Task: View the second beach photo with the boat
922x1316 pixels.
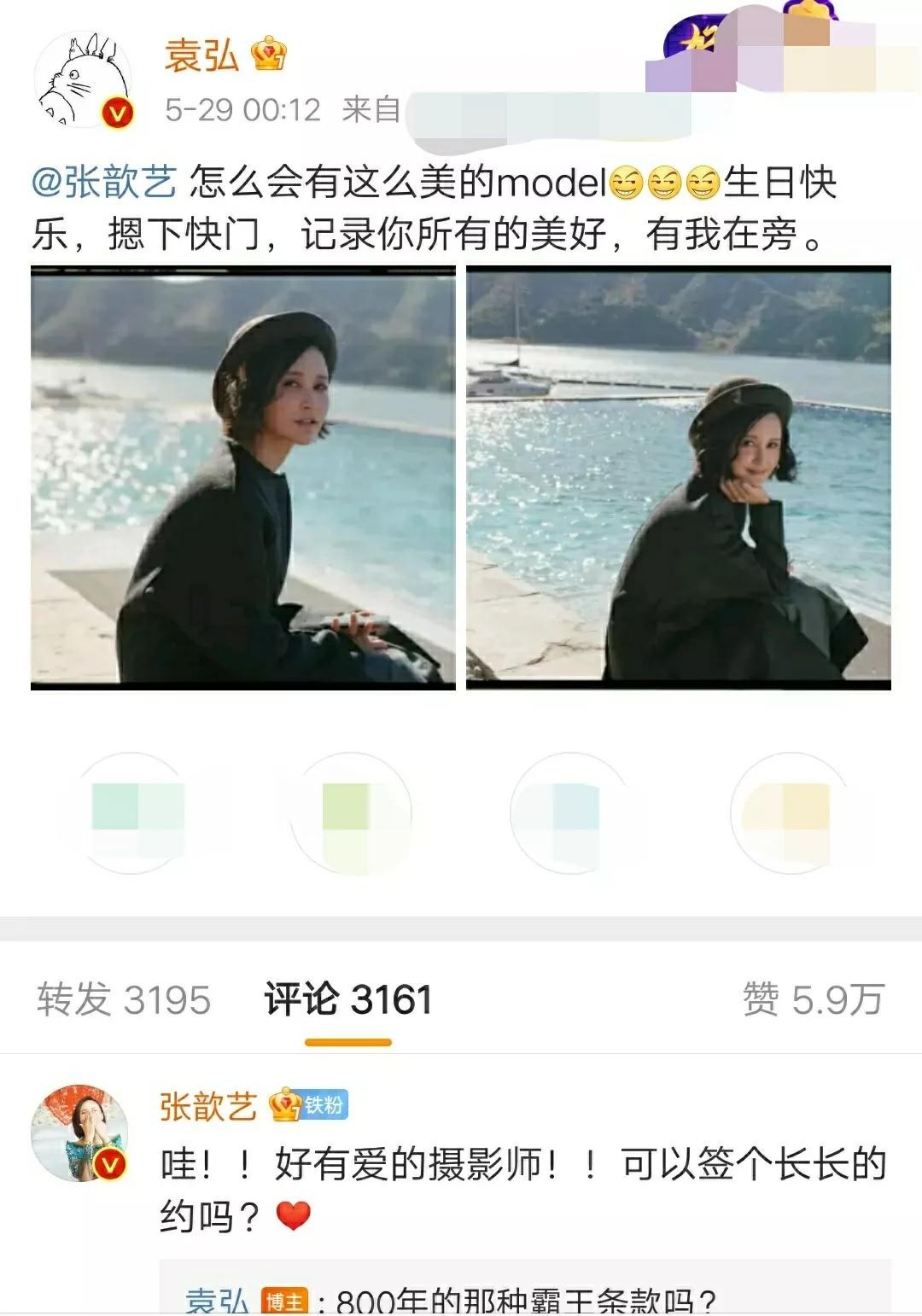Action: click(x=679, y=477)
